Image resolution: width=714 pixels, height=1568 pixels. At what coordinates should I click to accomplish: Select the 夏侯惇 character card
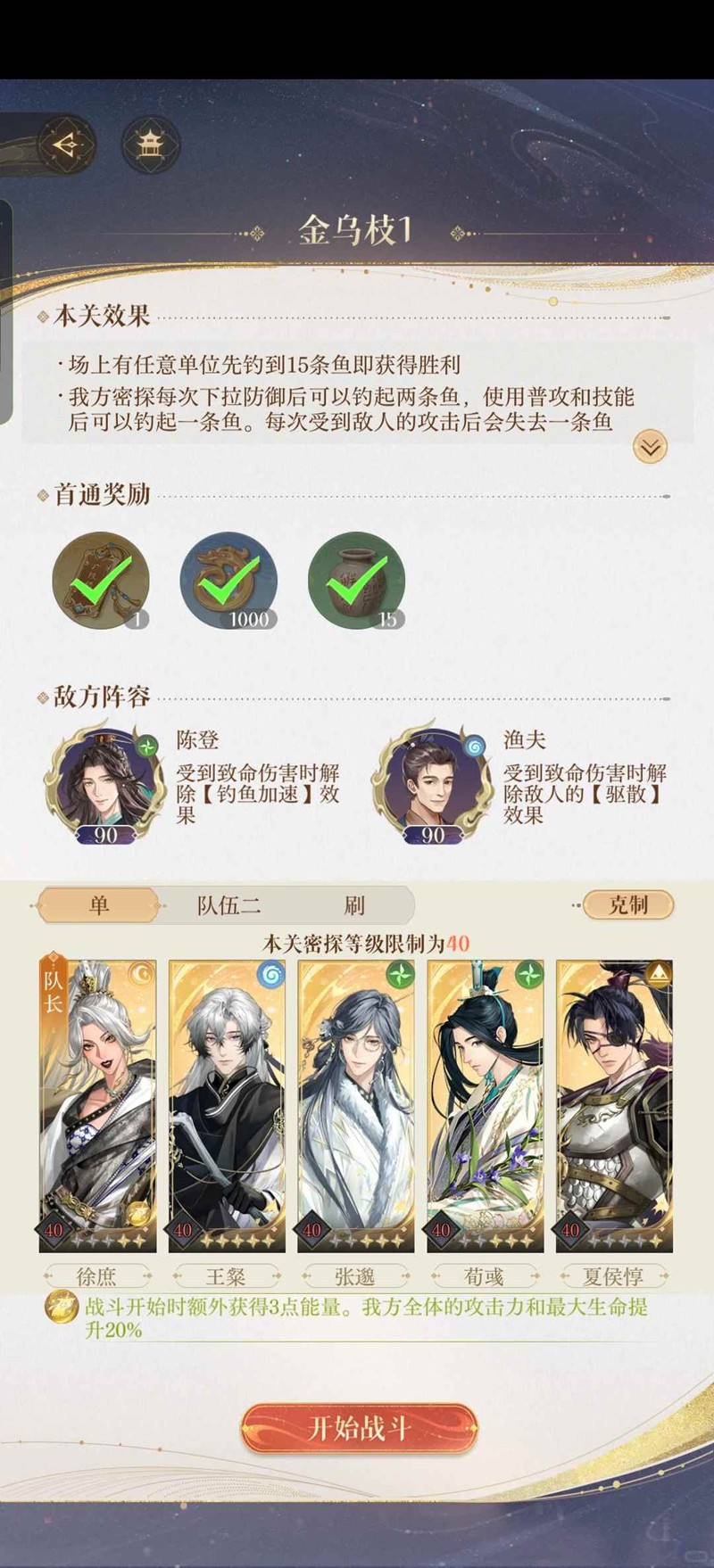614,1104
